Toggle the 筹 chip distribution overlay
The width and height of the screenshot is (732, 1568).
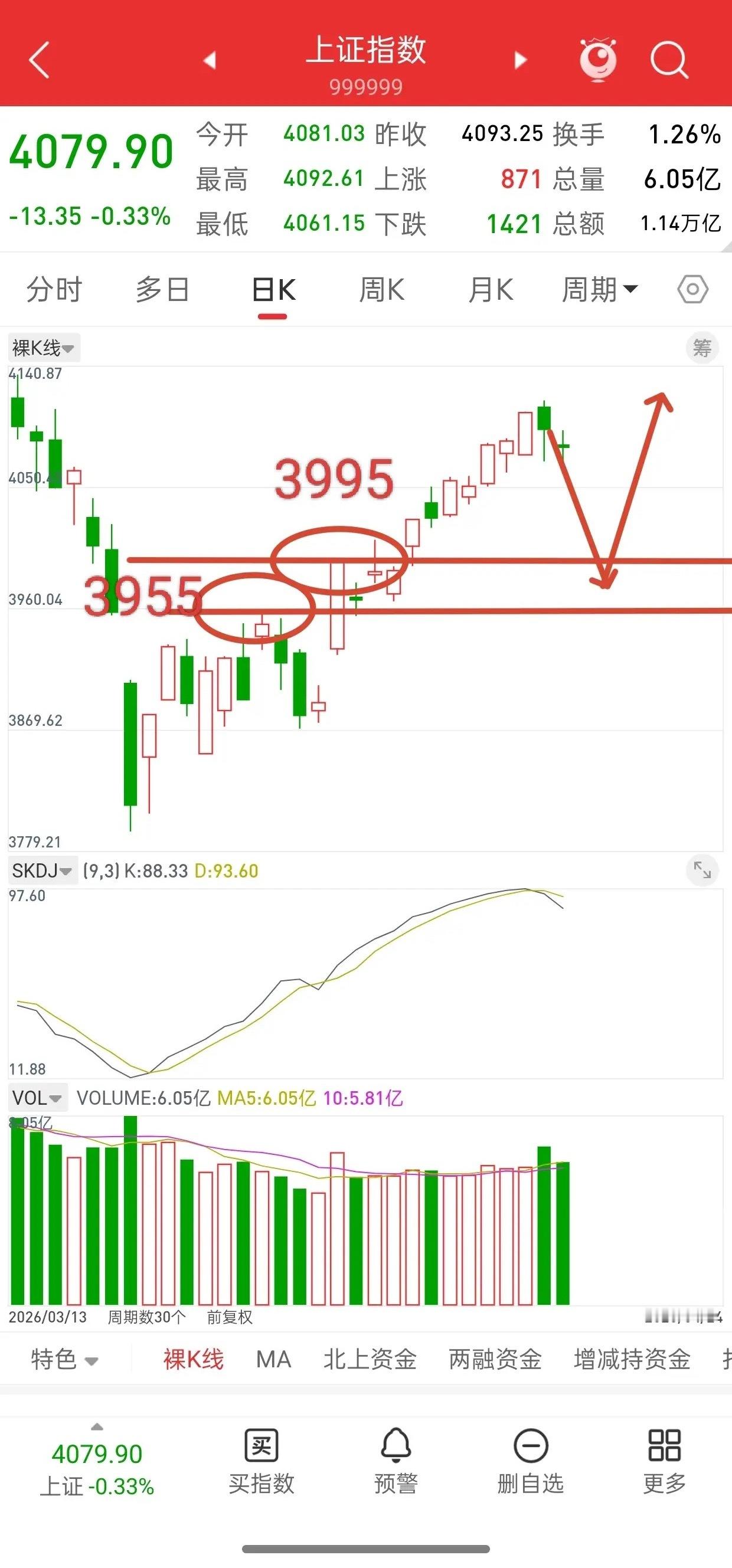[701, 348]
